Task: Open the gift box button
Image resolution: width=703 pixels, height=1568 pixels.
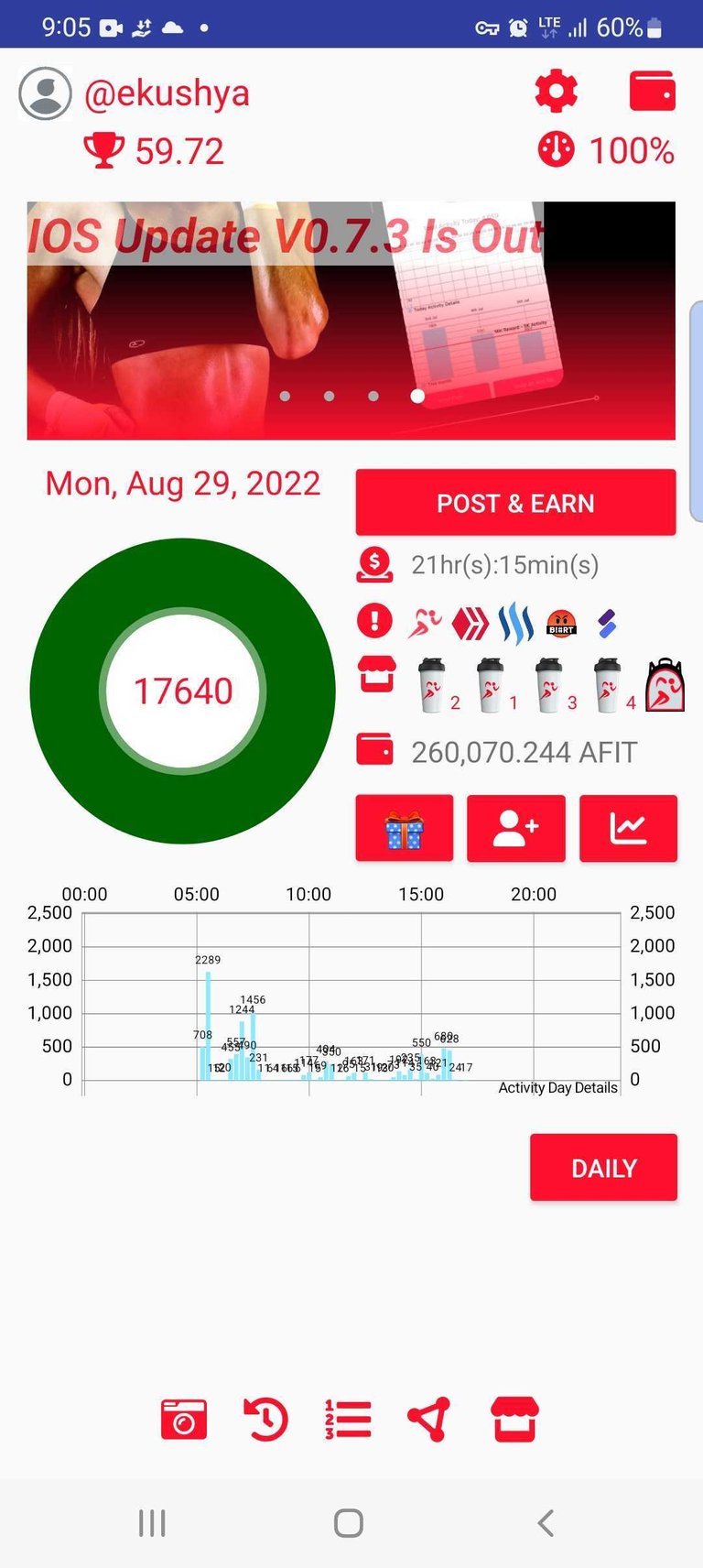Action: pyautogui.click(x=404, y=829)
